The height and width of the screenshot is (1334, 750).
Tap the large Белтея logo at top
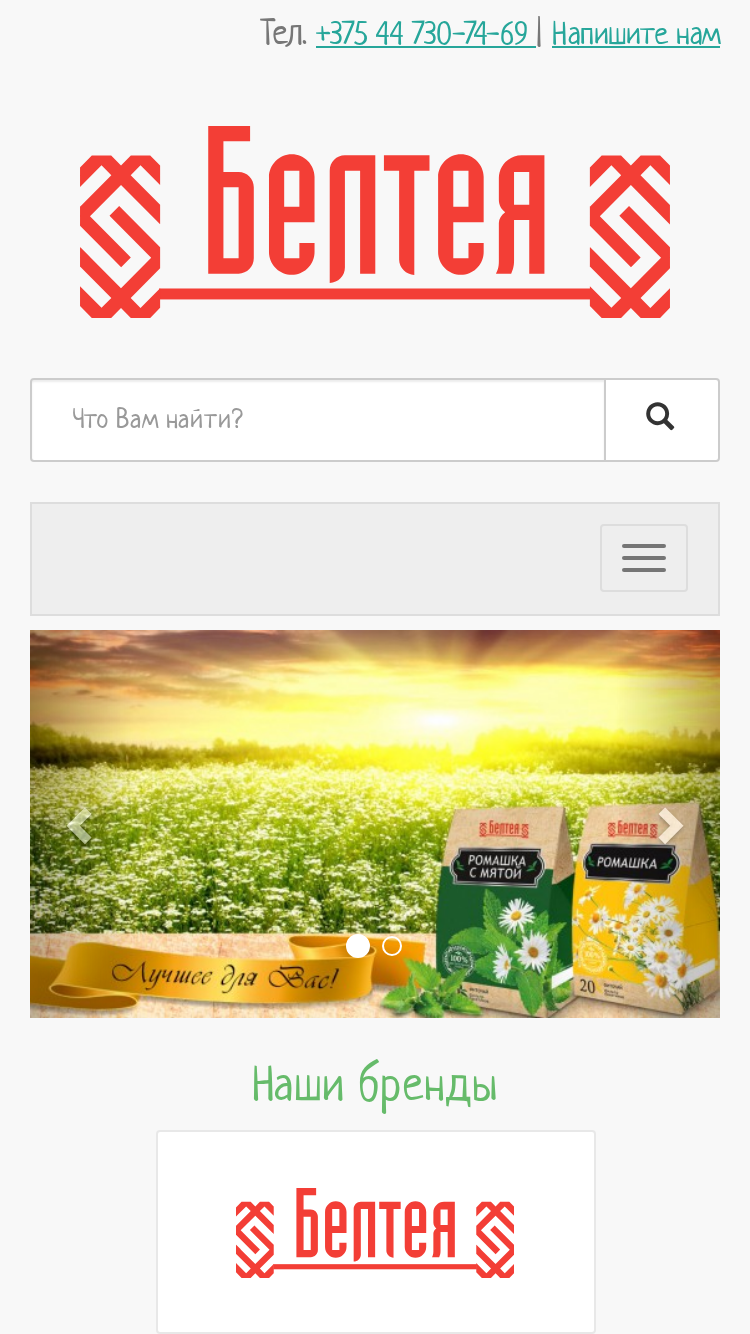(375, 222)
